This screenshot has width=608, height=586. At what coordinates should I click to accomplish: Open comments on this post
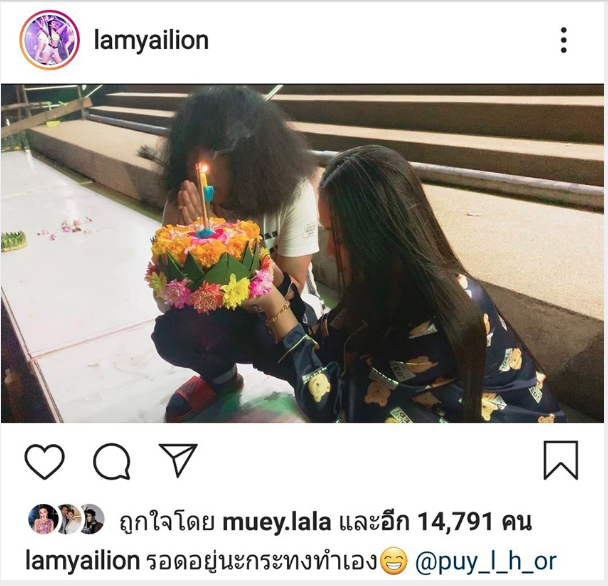tap(112, 461)
